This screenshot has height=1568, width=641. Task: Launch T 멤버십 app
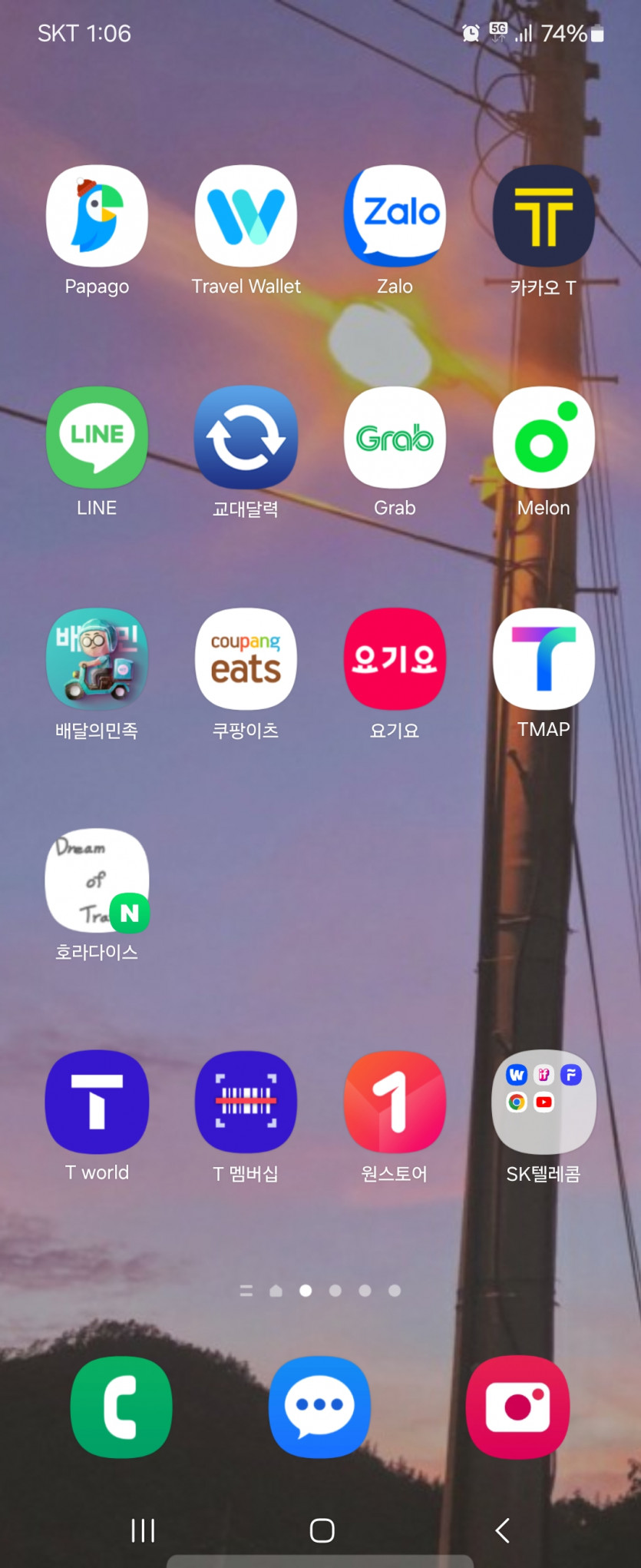(246, 1102)
